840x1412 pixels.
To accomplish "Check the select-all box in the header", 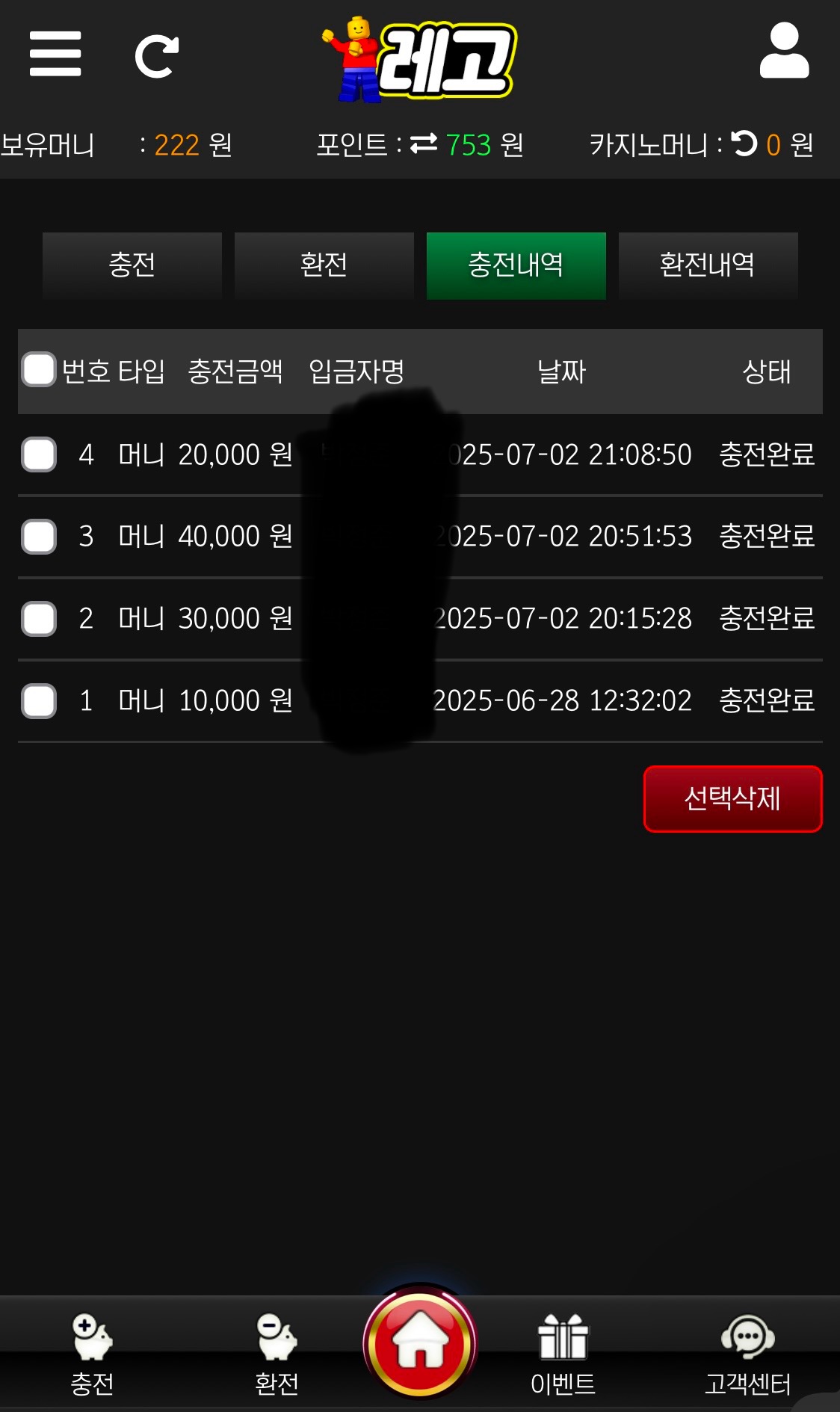I will click(x=39, y=369).
